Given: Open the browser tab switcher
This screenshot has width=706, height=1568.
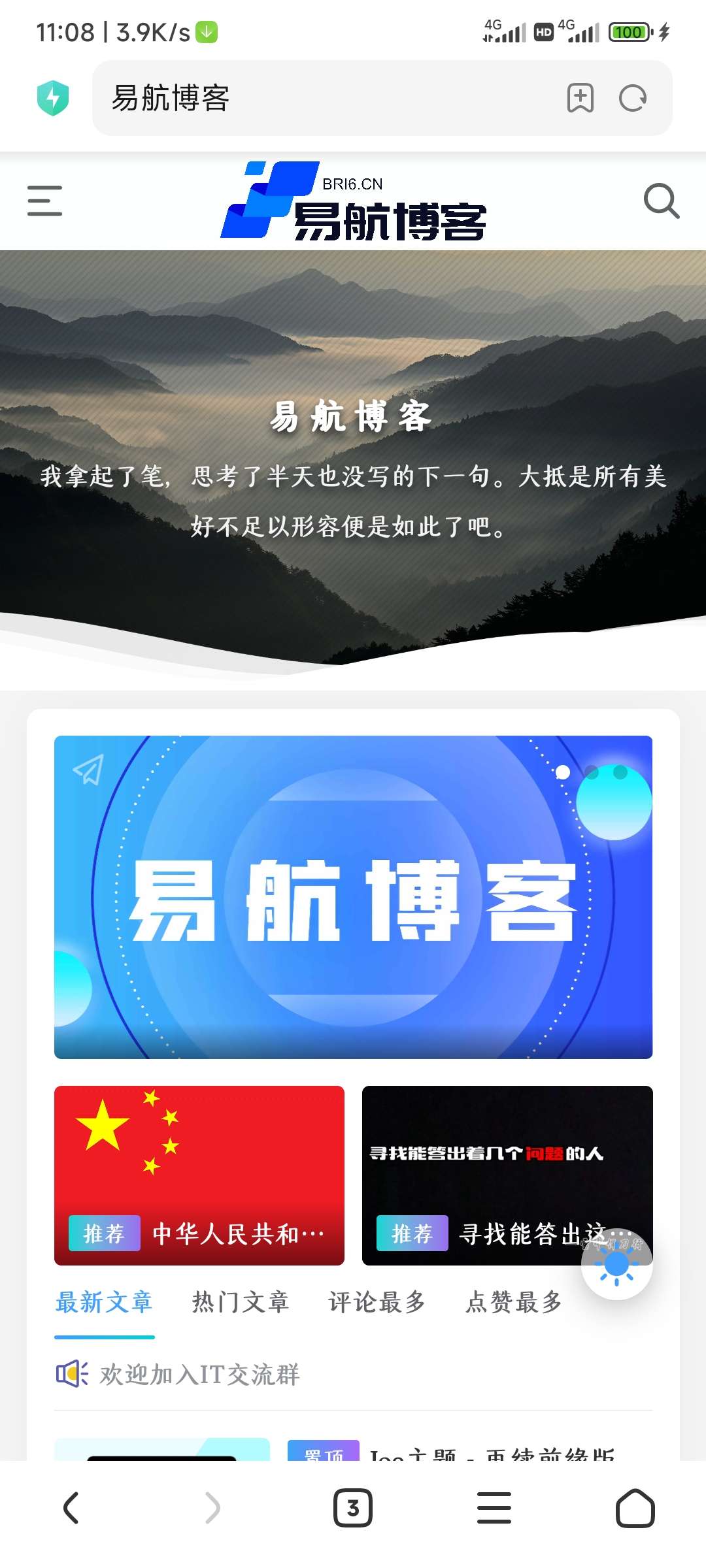Looking at the screenshot, I should (x=353, y=1508).
